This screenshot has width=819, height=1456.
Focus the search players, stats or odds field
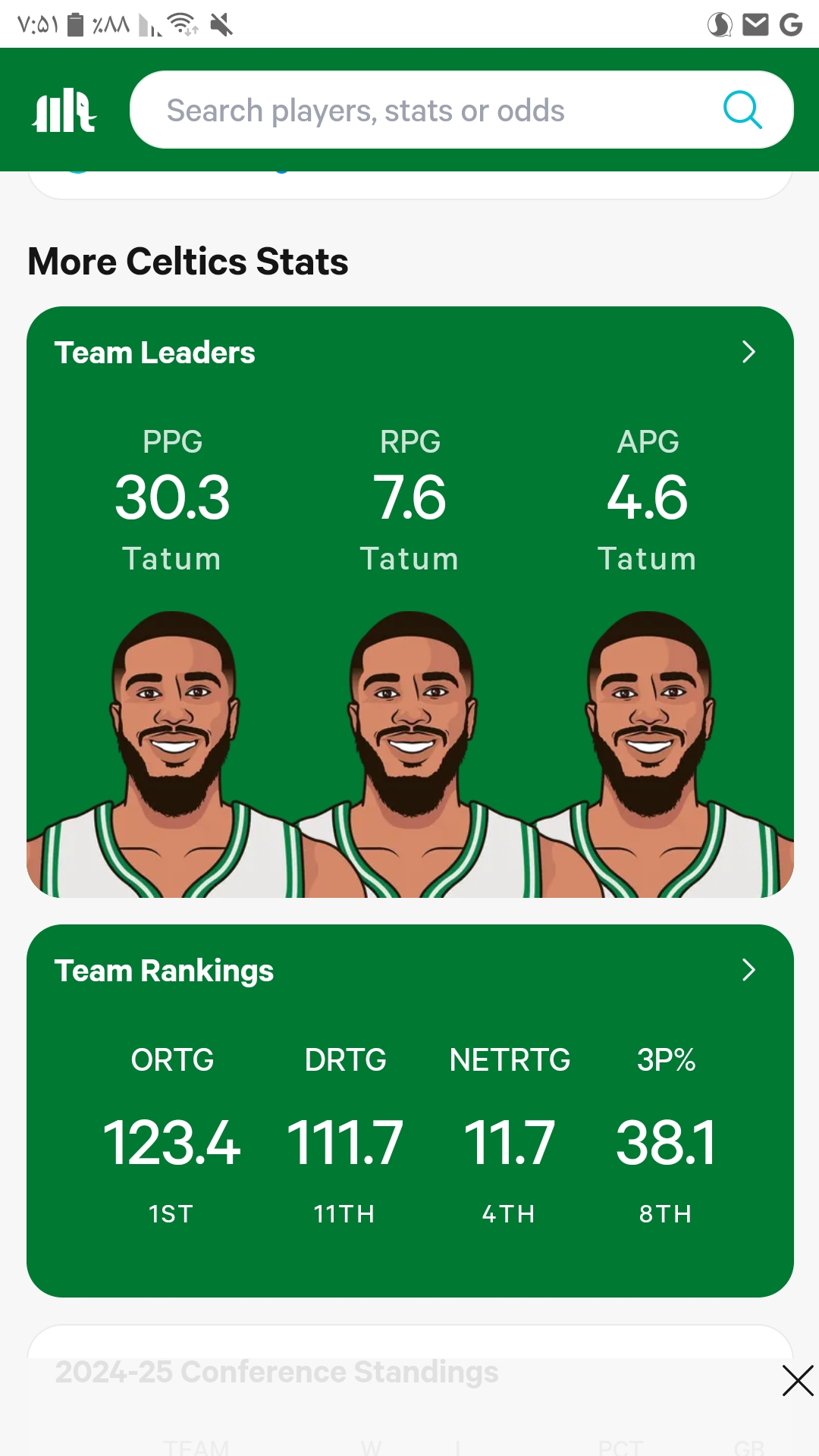(x=461, y=110)
